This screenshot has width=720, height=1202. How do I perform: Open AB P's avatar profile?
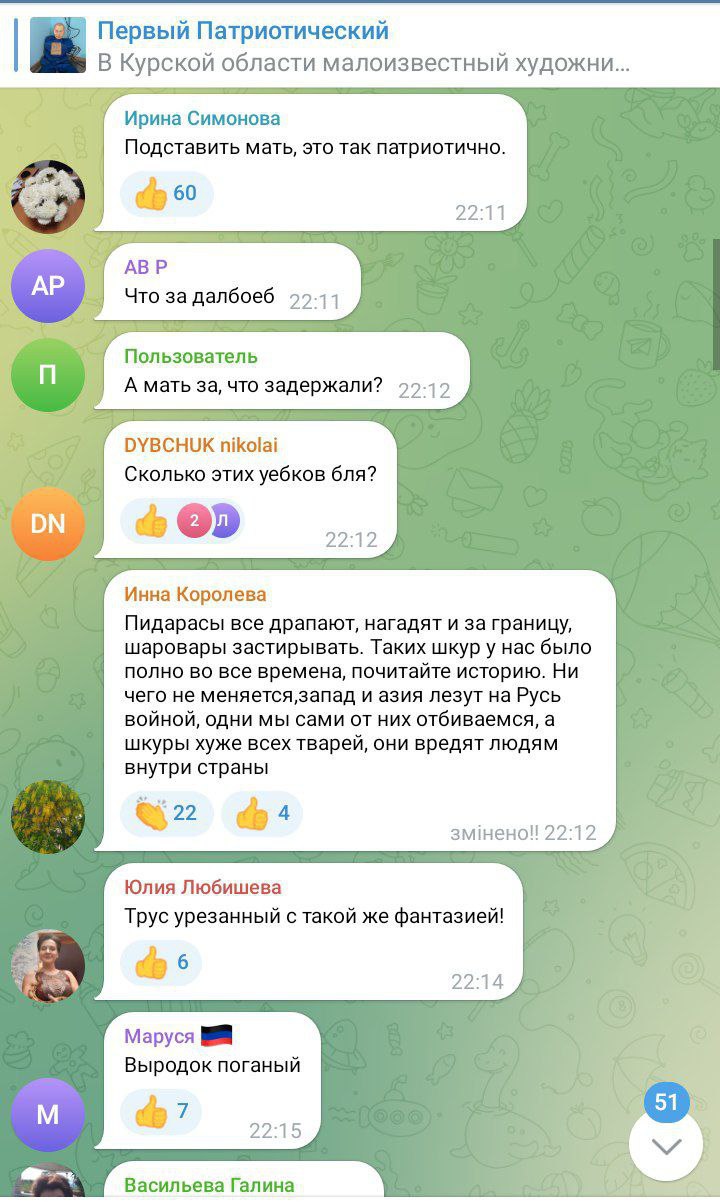pyautogui.click(x=48, y=286)
